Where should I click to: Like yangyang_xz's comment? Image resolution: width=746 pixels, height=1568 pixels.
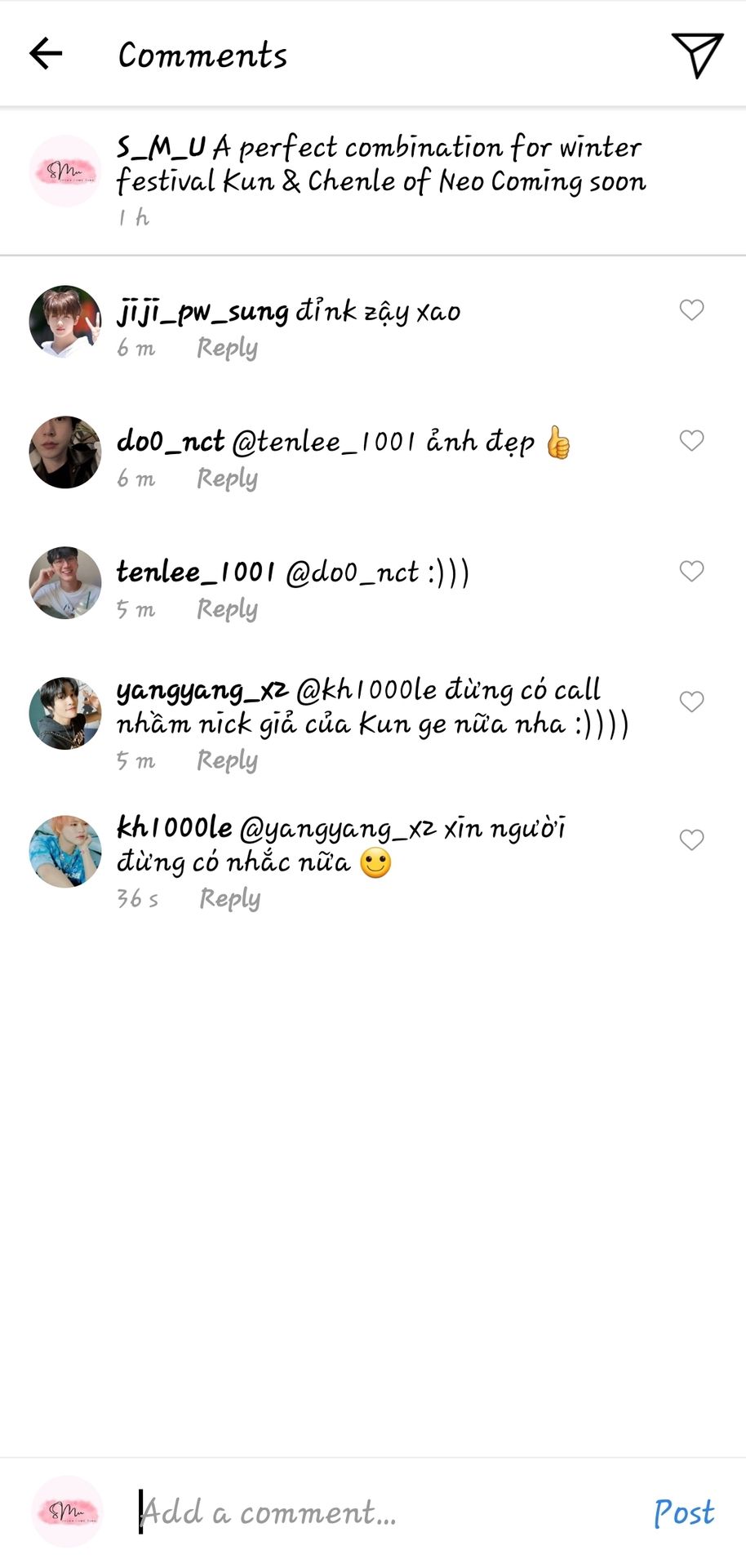coord(691,702)
